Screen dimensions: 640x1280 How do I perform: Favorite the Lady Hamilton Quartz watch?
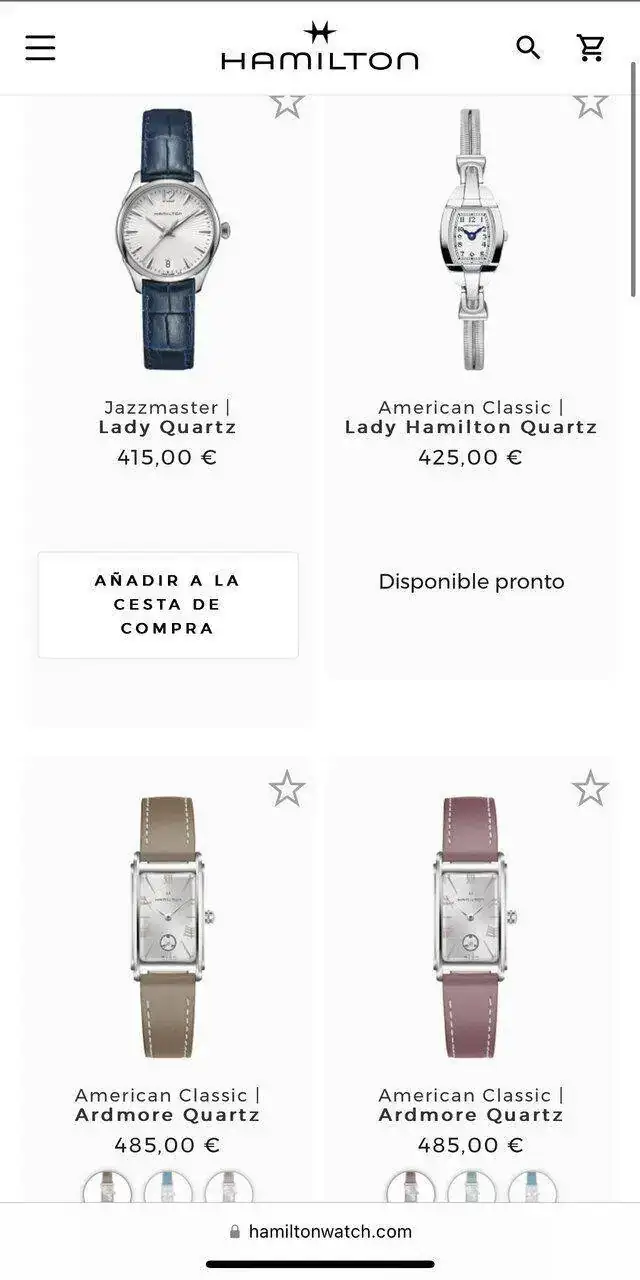[590, 103]
